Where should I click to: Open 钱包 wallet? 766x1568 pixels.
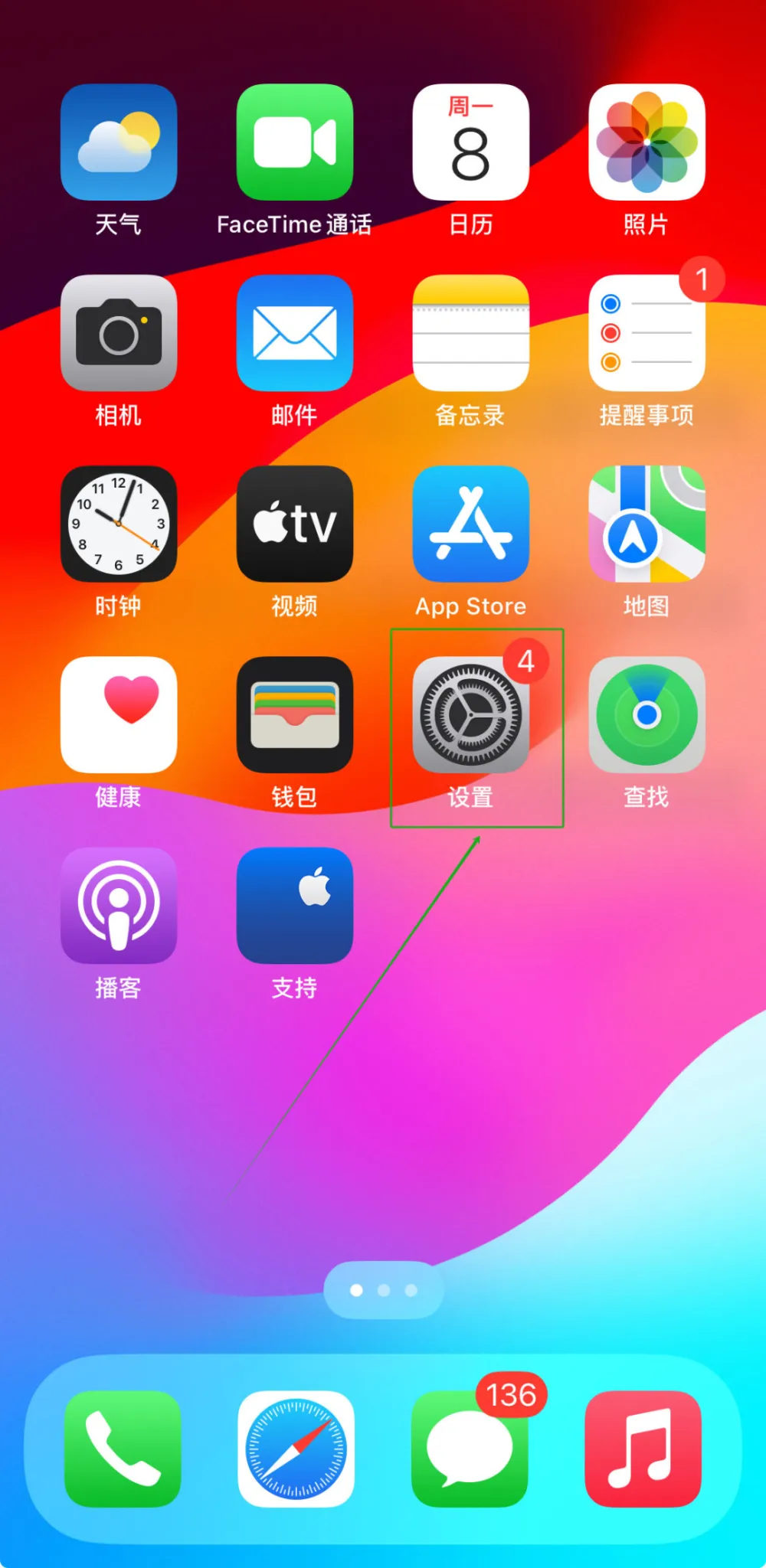pyautogui.click(x=295, y=714)
